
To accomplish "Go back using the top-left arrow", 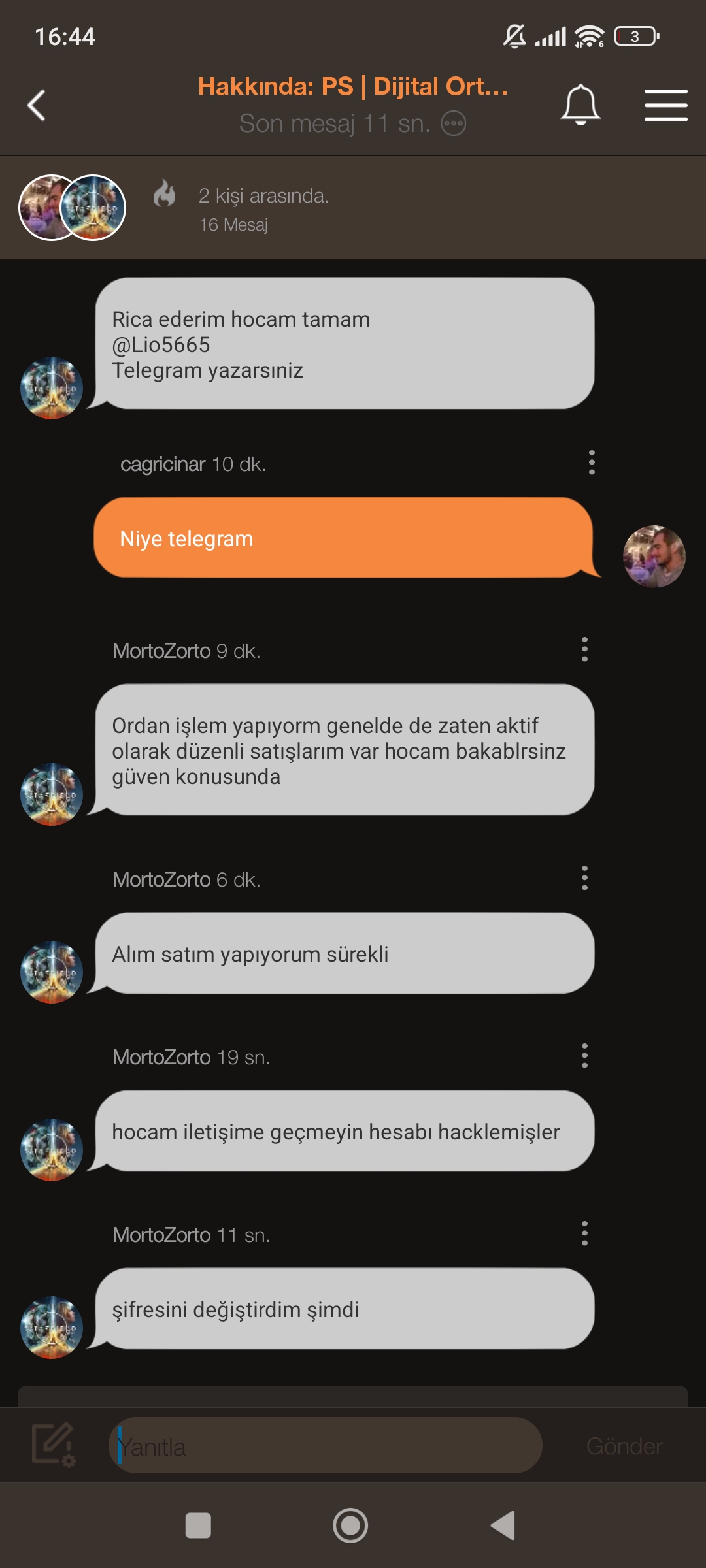I will coord(37,105).
